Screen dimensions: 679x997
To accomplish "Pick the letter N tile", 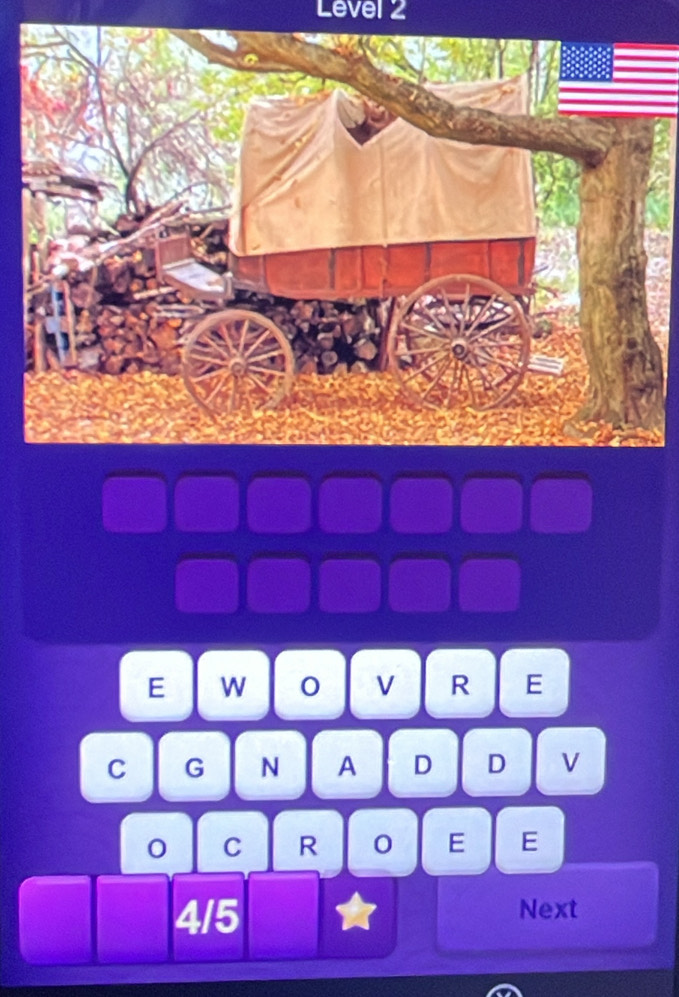I will point(270,766).
